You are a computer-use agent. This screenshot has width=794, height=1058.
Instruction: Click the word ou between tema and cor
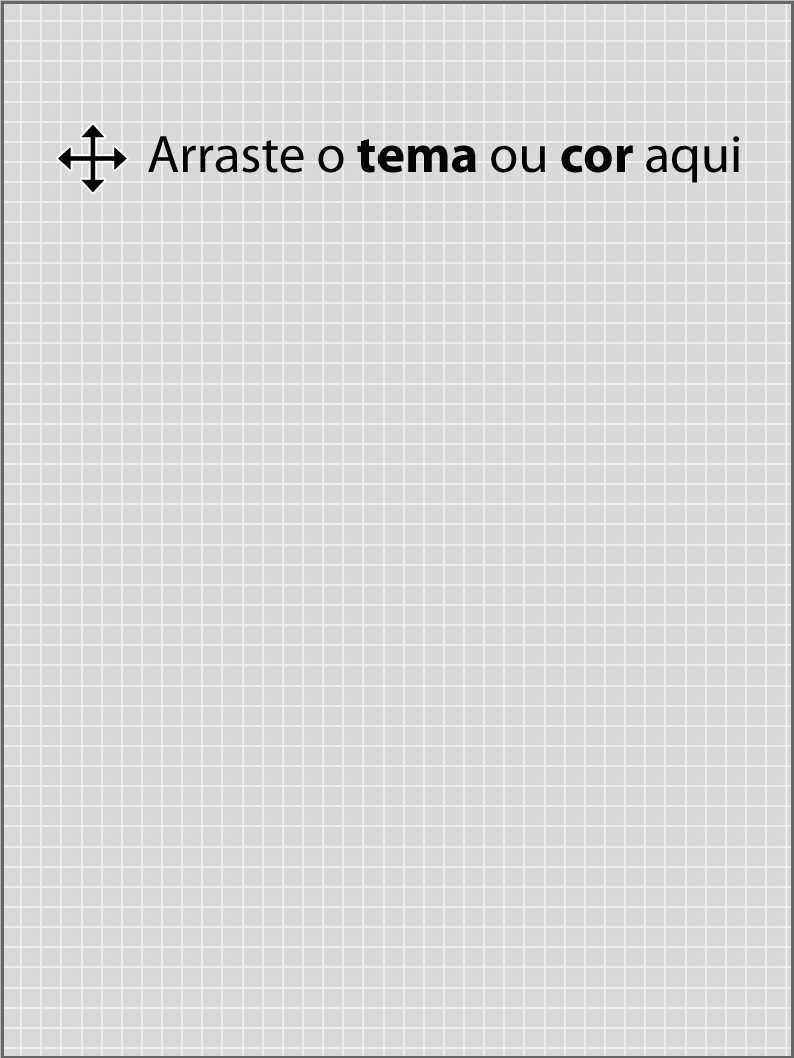[x=518, y=157]
